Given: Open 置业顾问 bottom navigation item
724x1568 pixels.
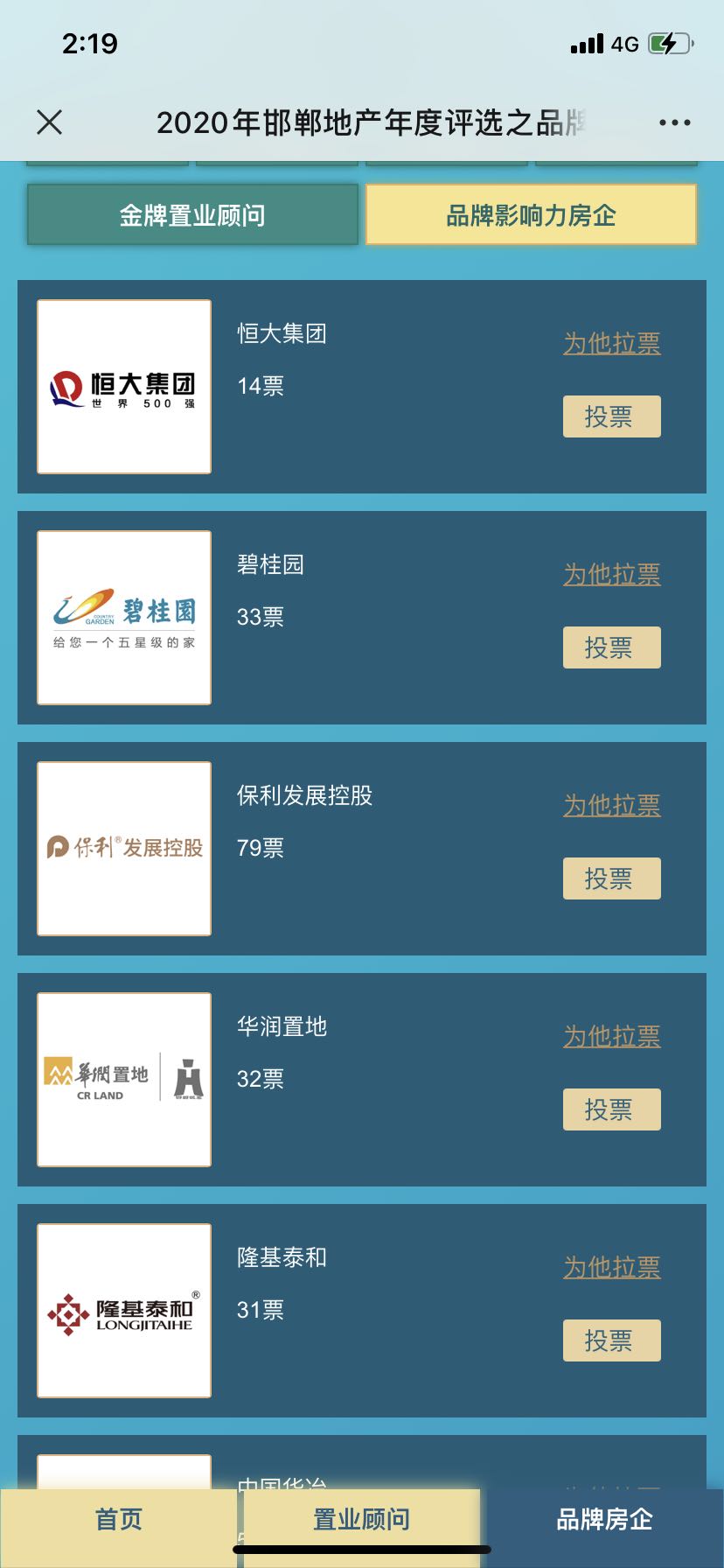Looking at the screenshot, I should (361, 1519).
